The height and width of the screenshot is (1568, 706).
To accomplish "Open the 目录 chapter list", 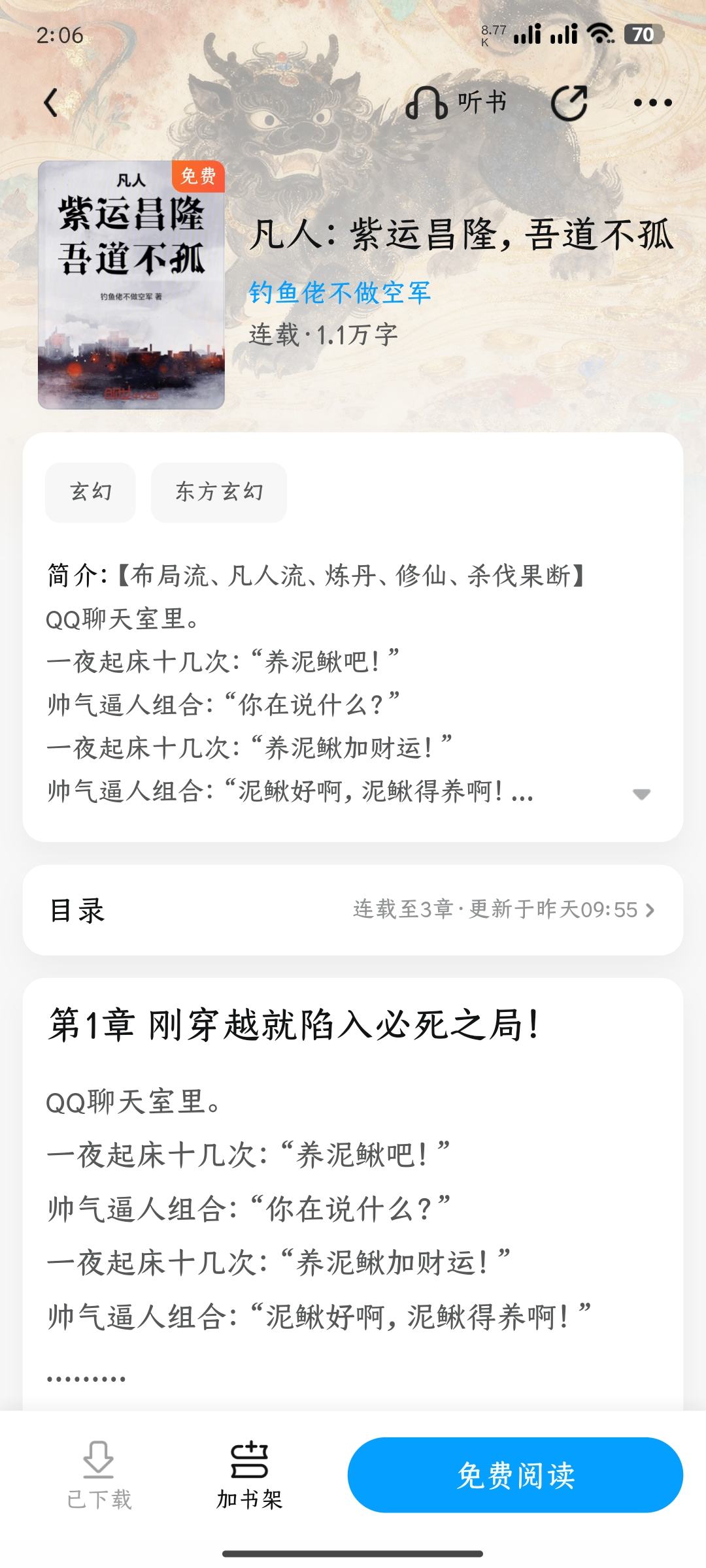I will pos(353,909).
